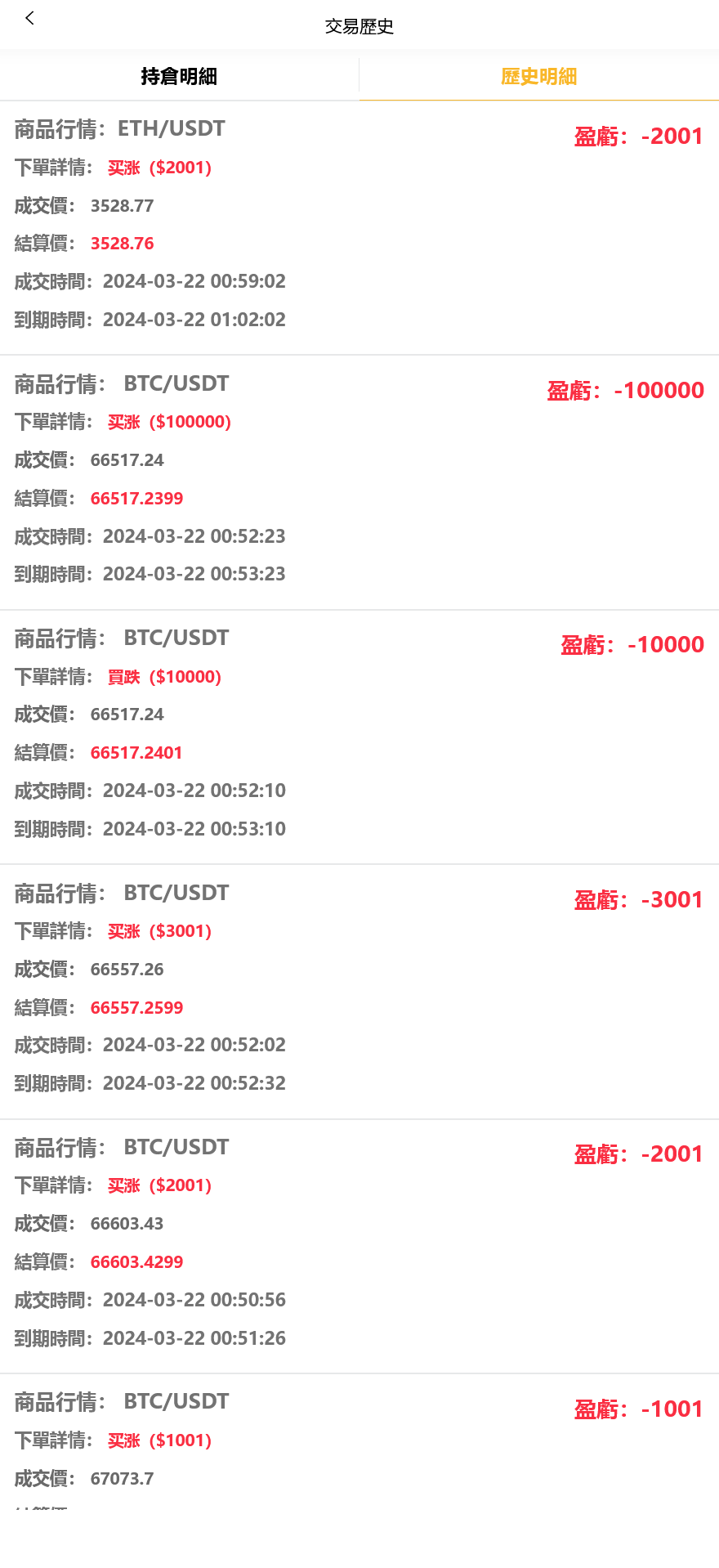The image size is (719, 1568).
Task: Click the 买涨 ($2001) order detail for ETH/USDT
Action: click(159, 168)
